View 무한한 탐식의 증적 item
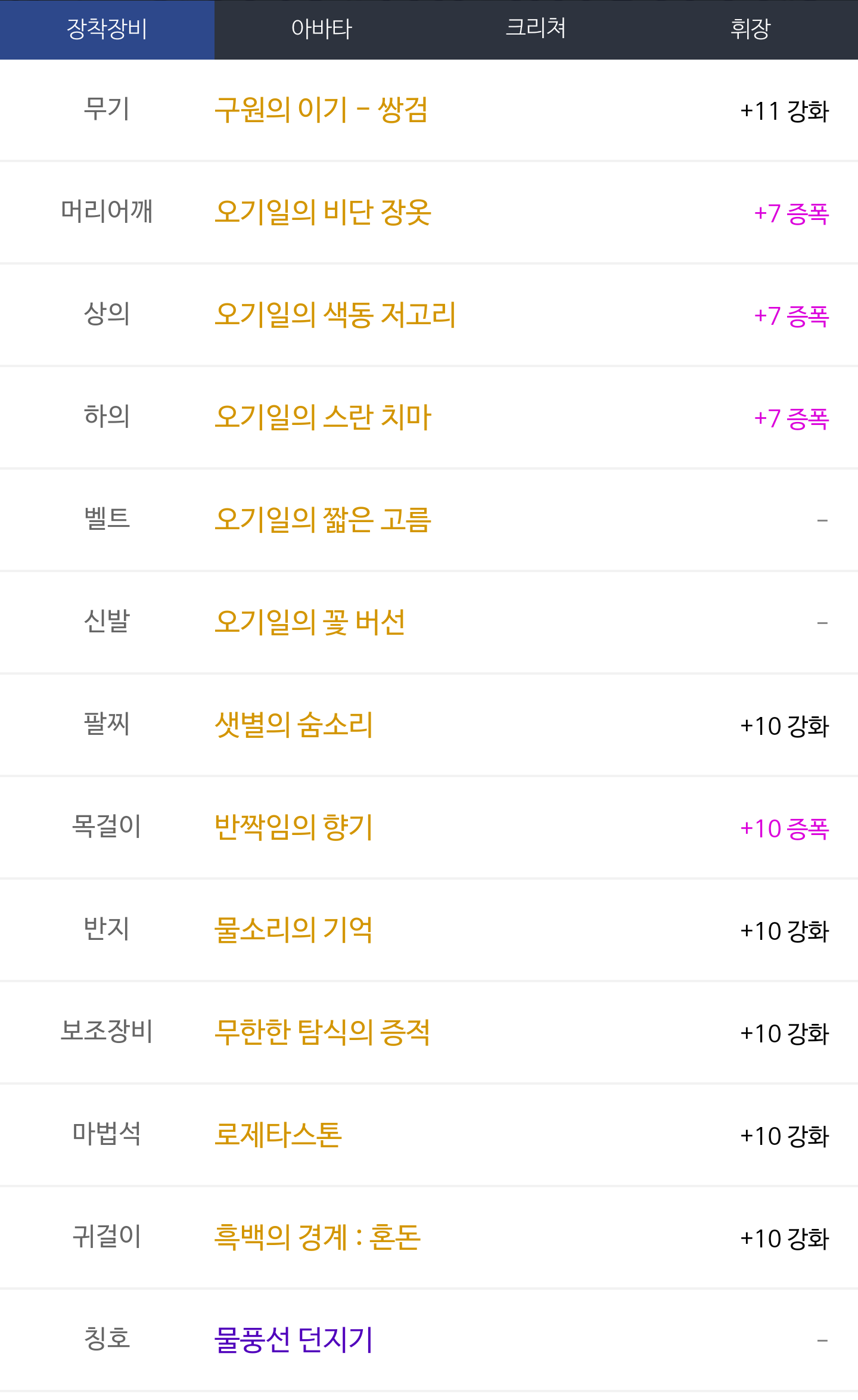This screenshot has width=858, height=1400. tap(322, 1033)
